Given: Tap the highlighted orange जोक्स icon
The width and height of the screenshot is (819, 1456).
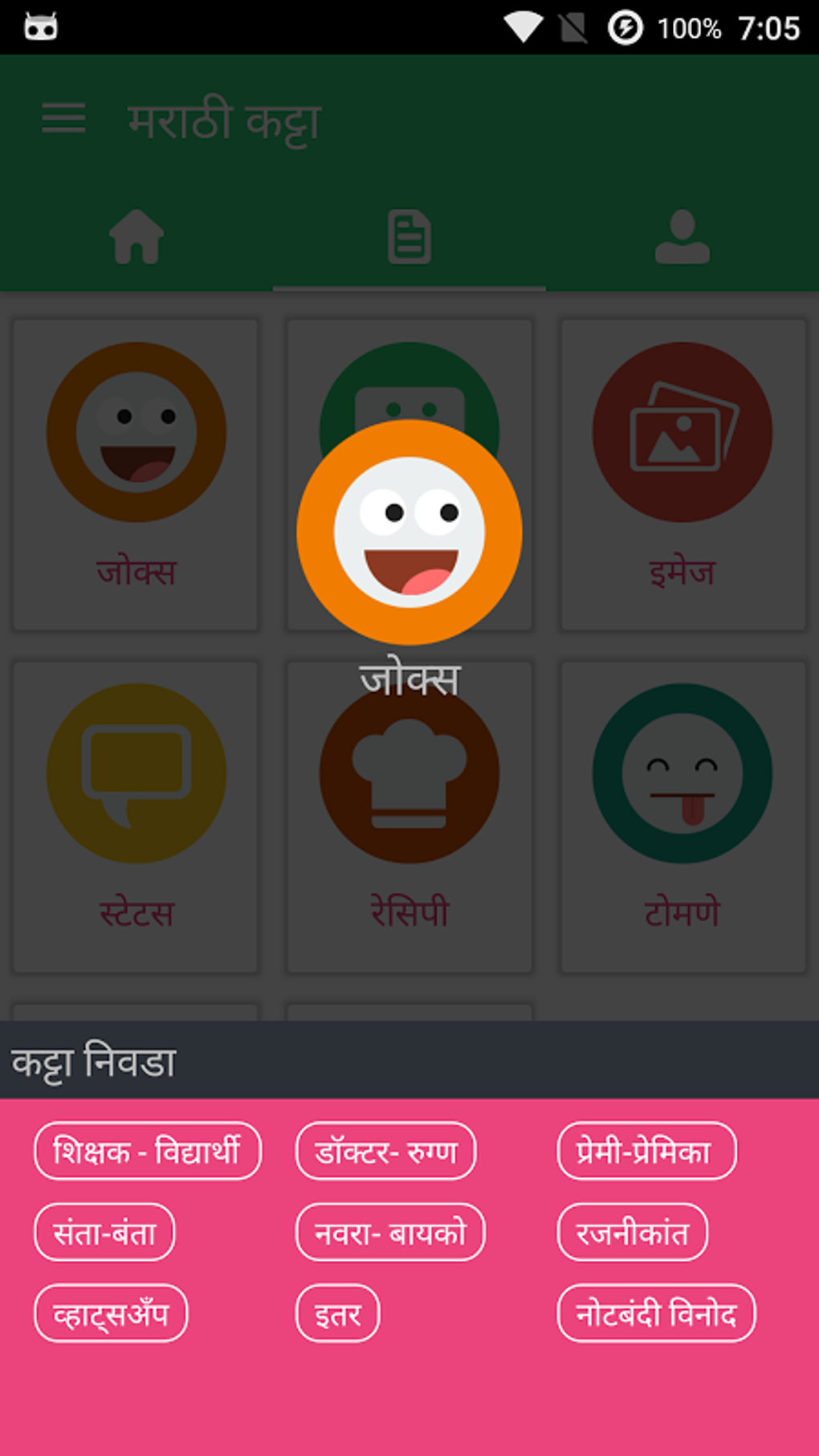Looking at the screenshot, I should [x=409, y=532].
